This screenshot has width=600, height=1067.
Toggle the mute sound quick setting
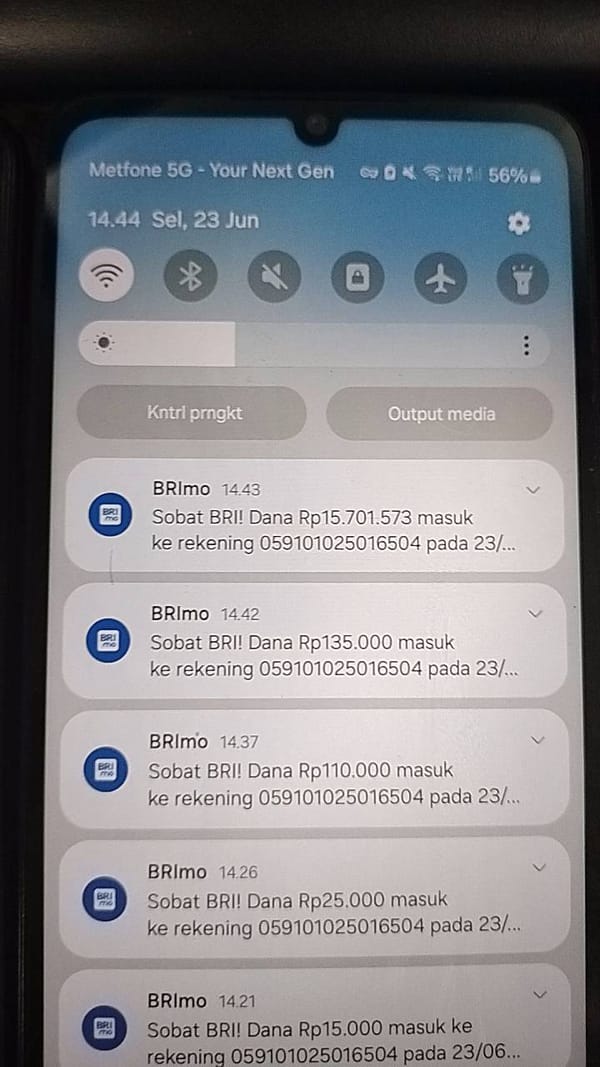click(x=274, y=276)
